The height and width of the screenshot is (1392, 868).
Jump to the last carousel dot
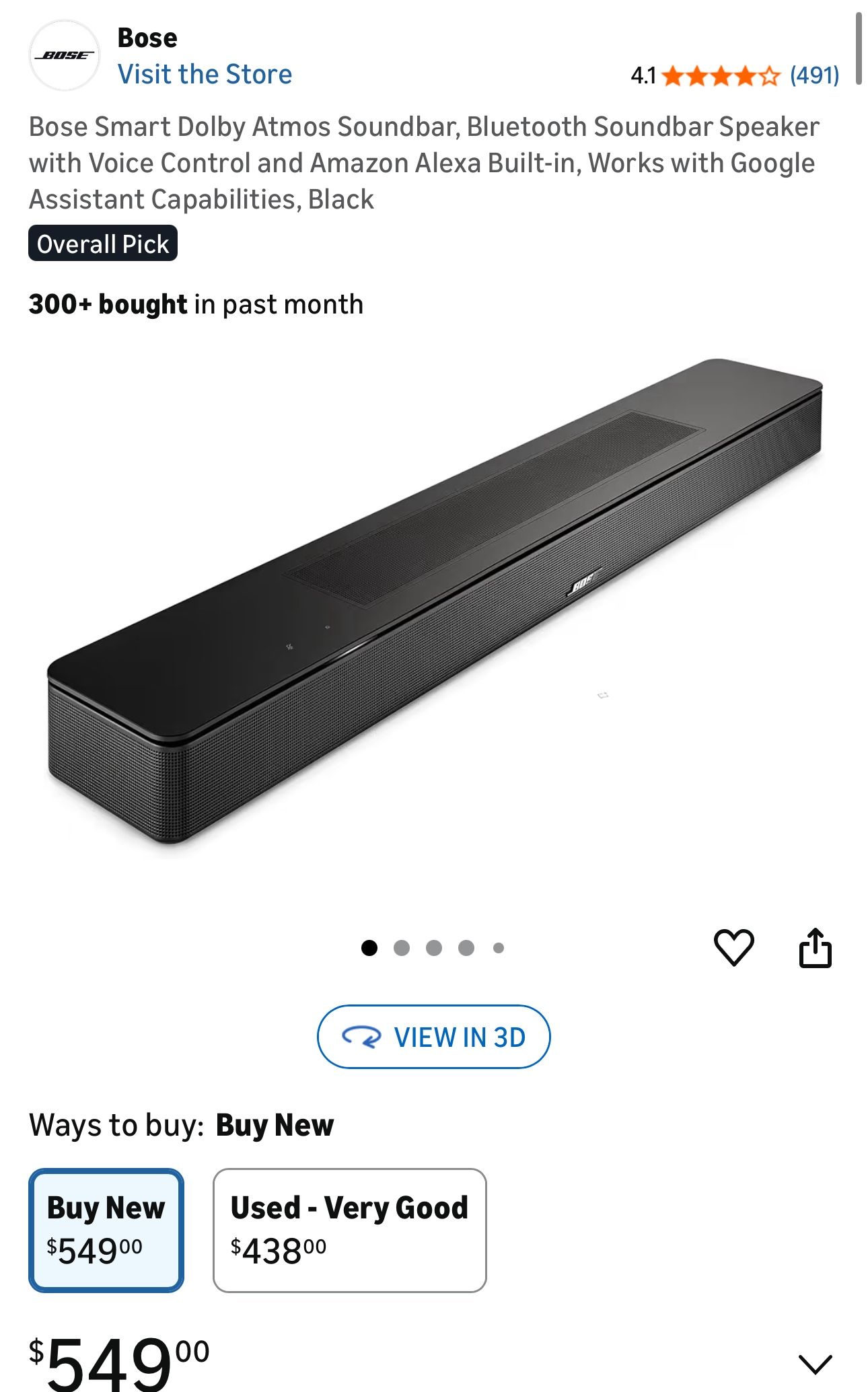pyautogui.click(x=499, y=947)
